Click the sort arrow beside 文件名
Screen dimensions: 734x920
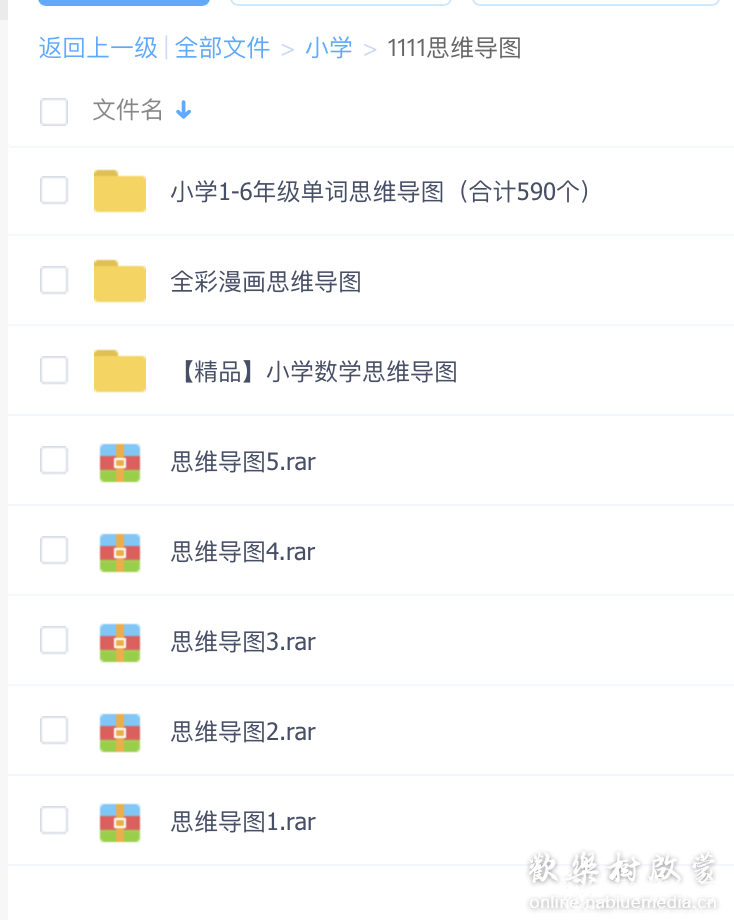[x=183, y=111]
